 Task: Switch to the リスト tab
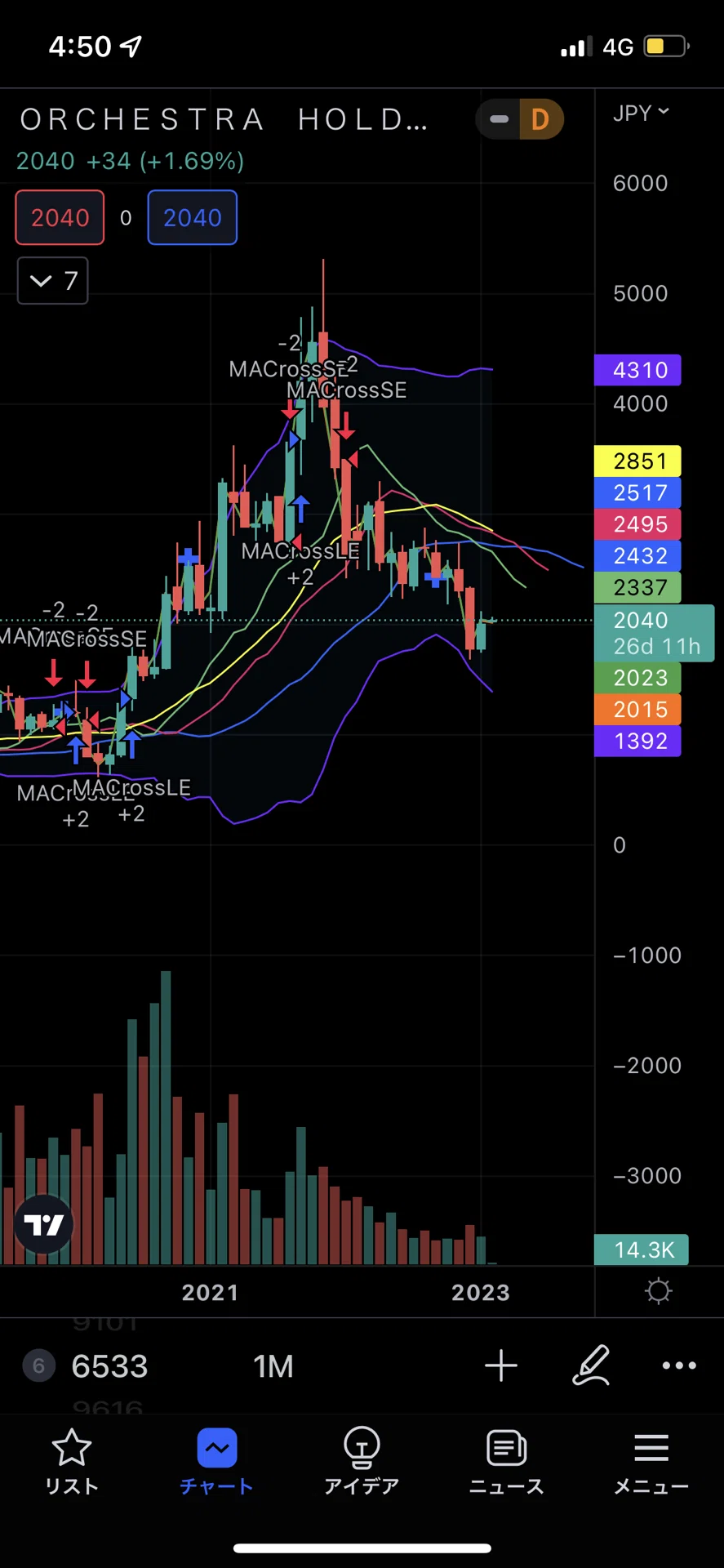point(72,1462)
